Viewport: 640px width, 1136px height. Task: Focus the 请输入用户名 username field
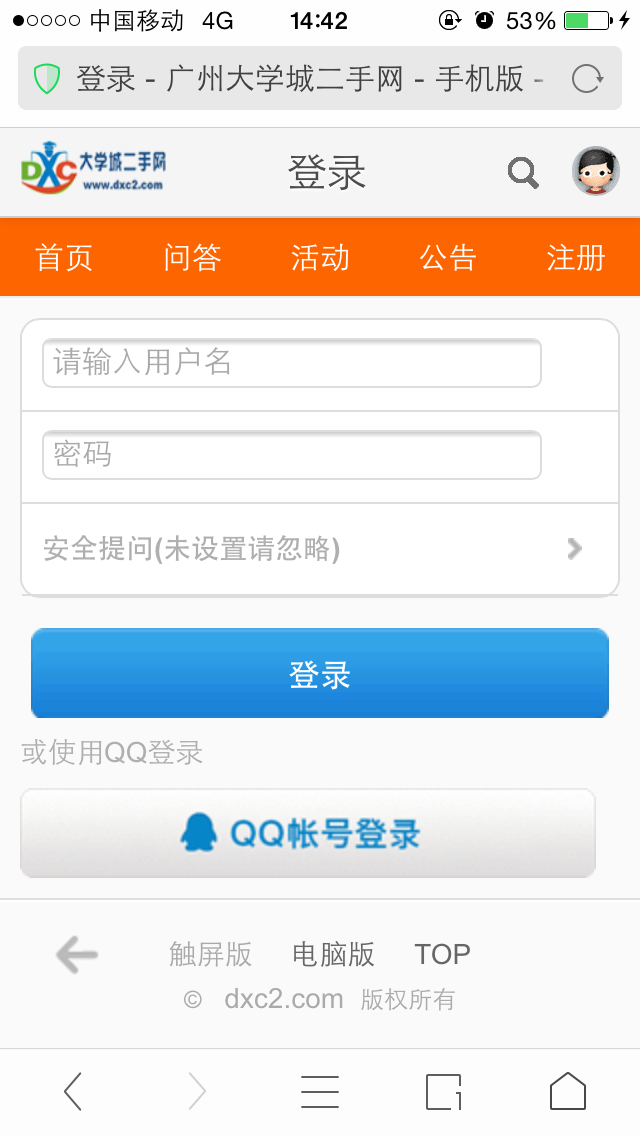coord(291,363)
